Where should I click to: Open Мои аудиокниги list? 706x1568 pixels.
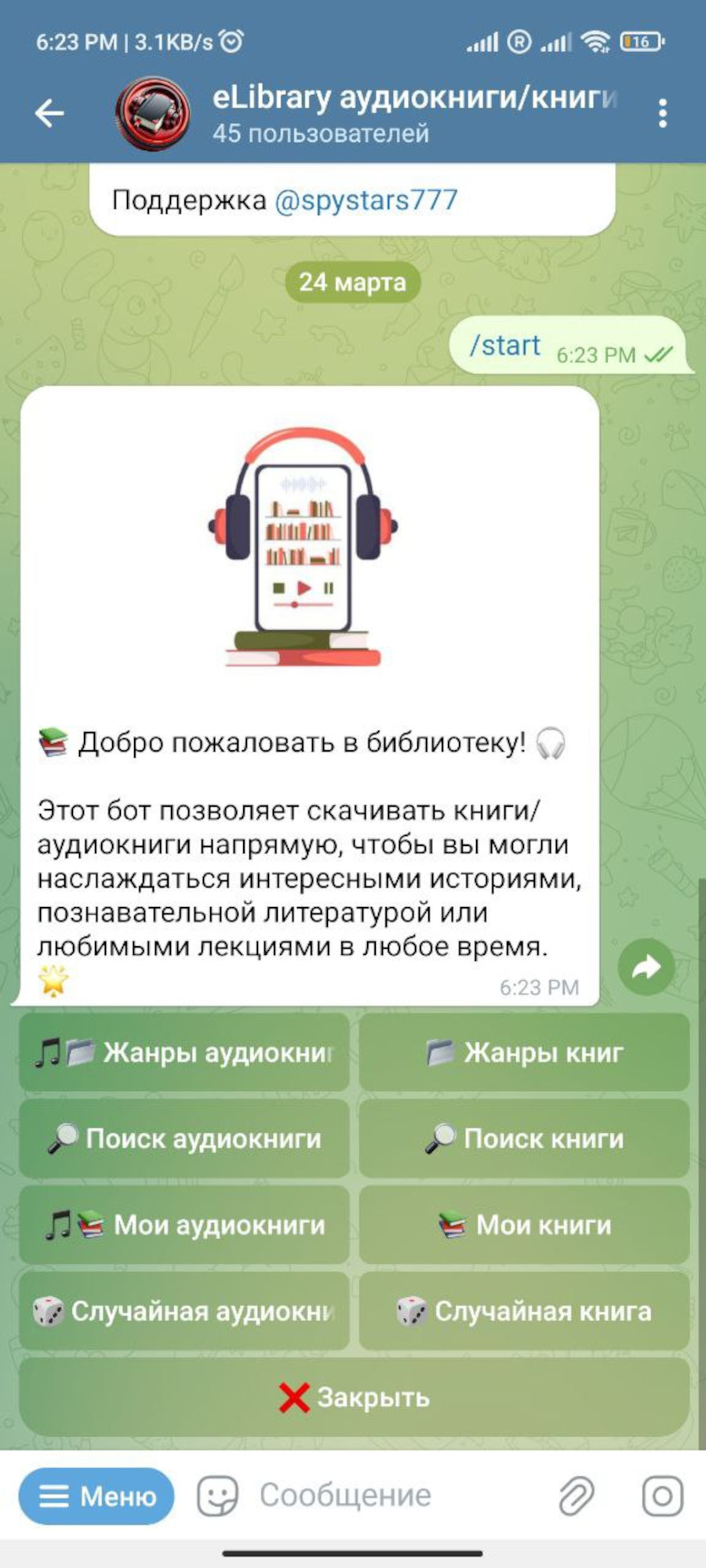(184, 1225)
